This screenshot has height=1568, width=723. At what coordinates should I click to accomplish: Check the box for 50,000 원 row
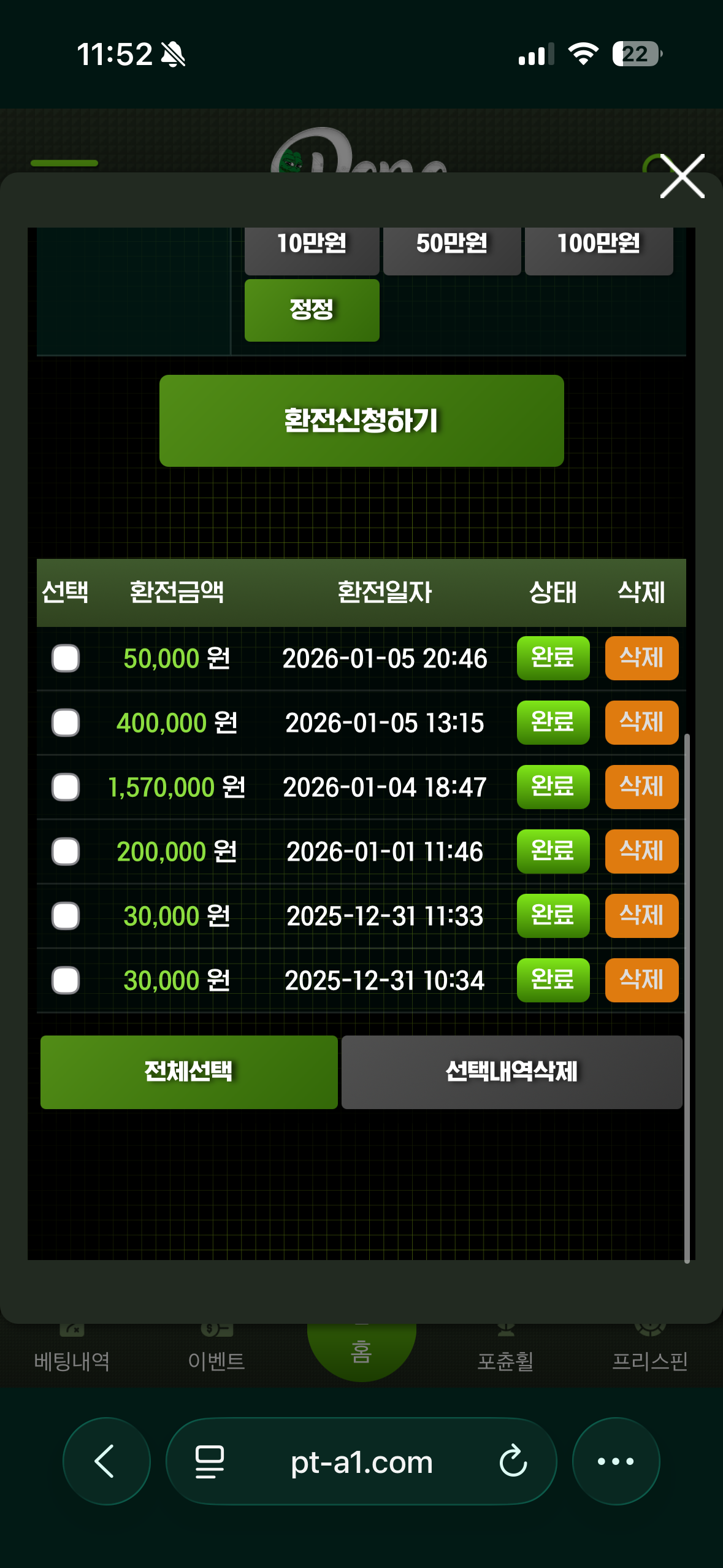[x=66, y=658]
